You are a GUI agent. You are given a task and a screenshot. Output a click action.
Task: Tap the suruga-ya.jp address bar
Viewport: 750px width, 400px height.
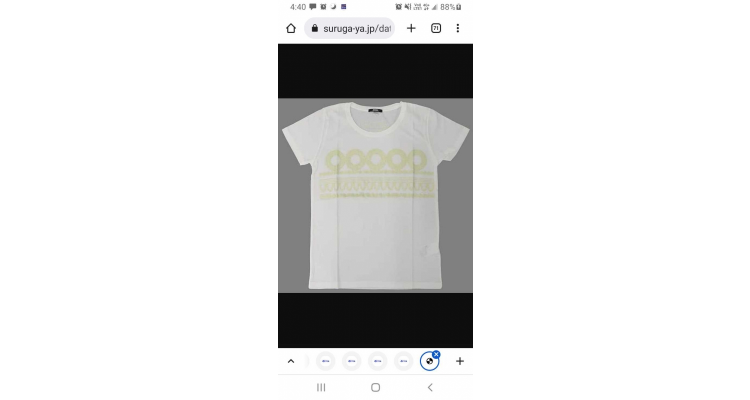click(350, 28)
